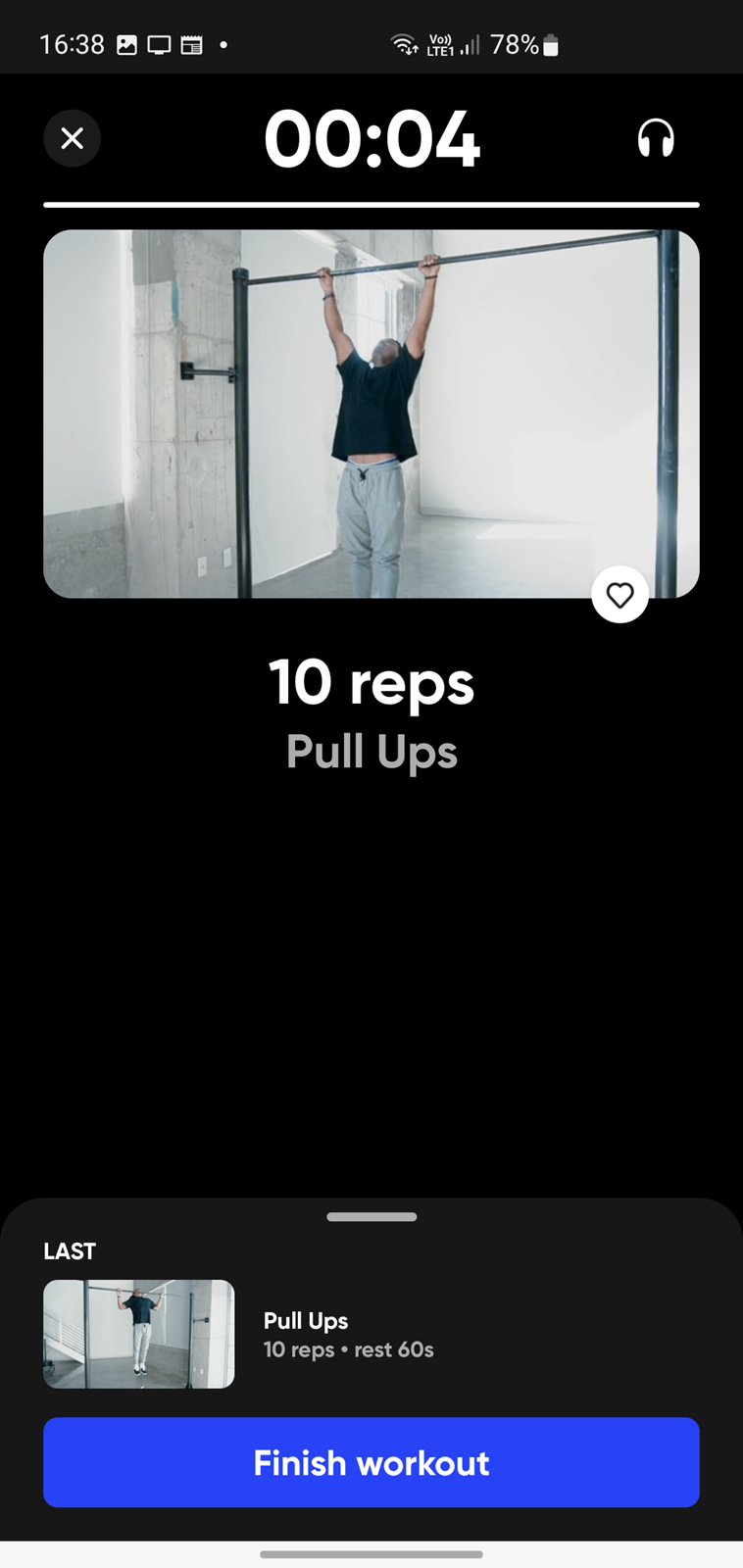Close the workout screen
This screenshot has width=743, height=1568.
73,138
